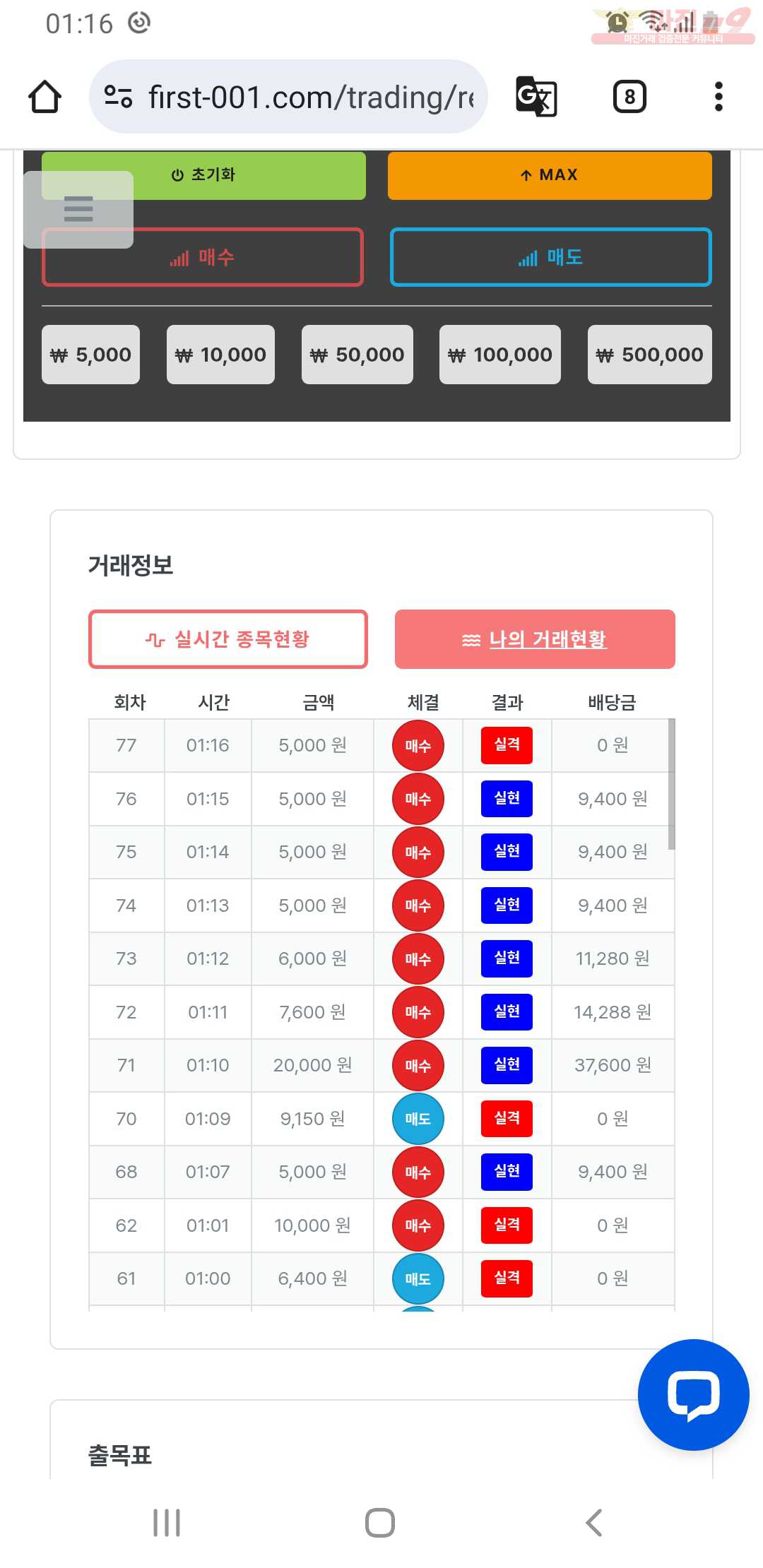The image size is (763, 1568).
Task: Open the site hamburger menu
Action: (x=78, y=210)
